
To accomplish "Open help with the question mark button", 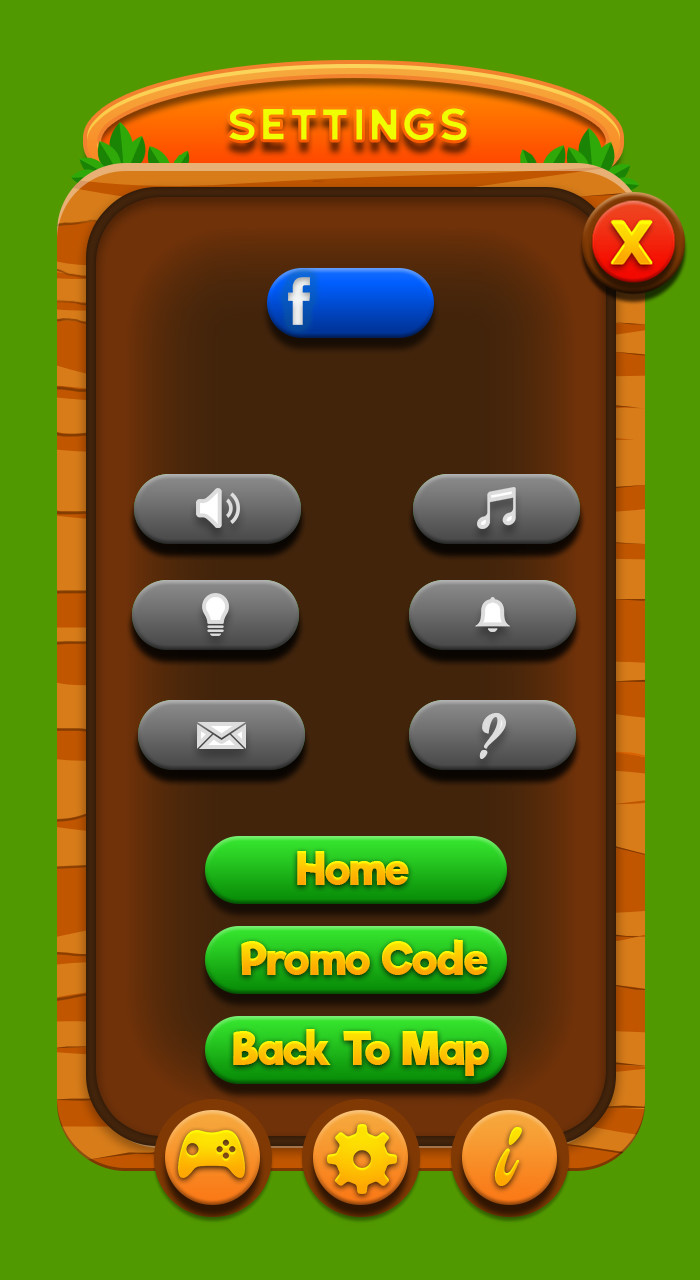I will [x=492, y=735].
